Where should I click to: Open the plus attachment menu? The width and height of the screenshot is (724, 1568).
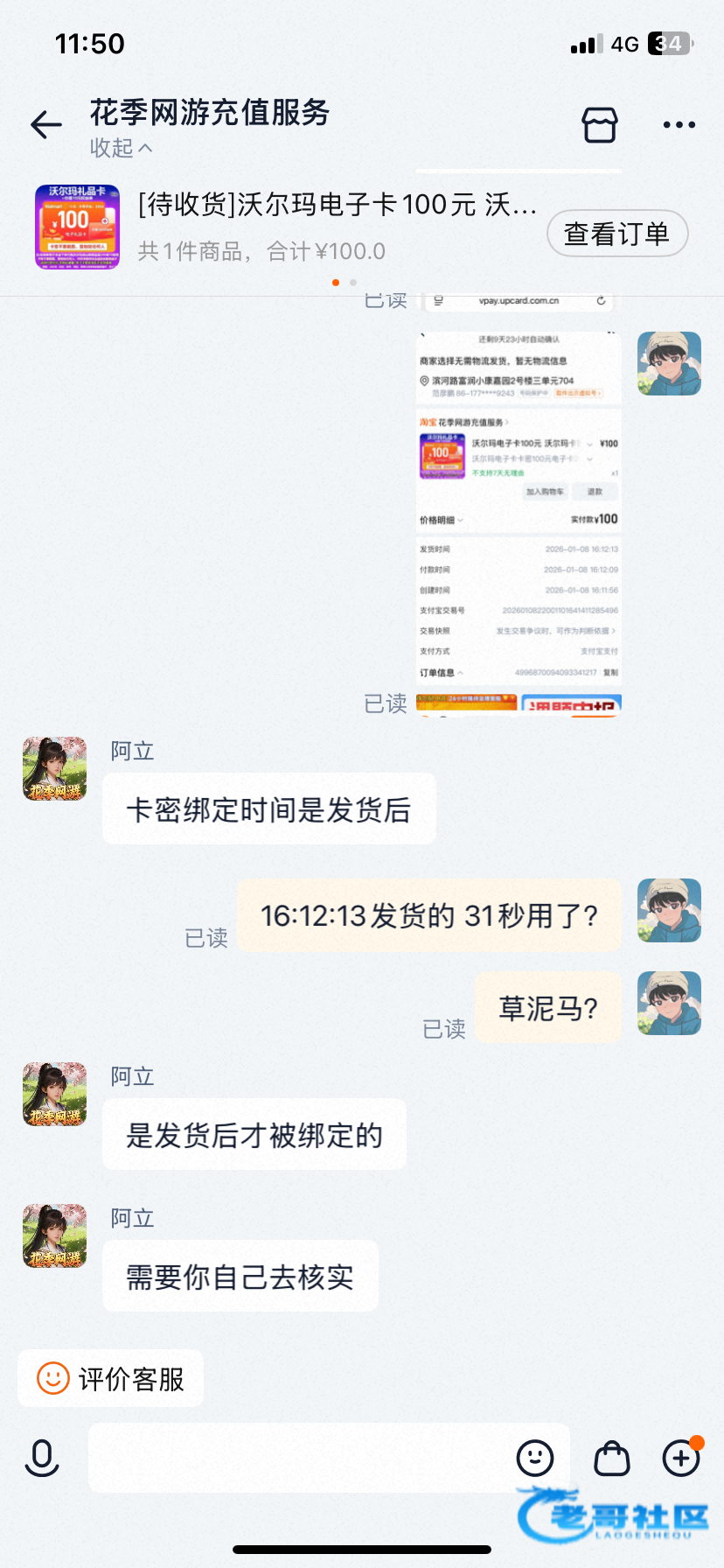click(681, 1458)
